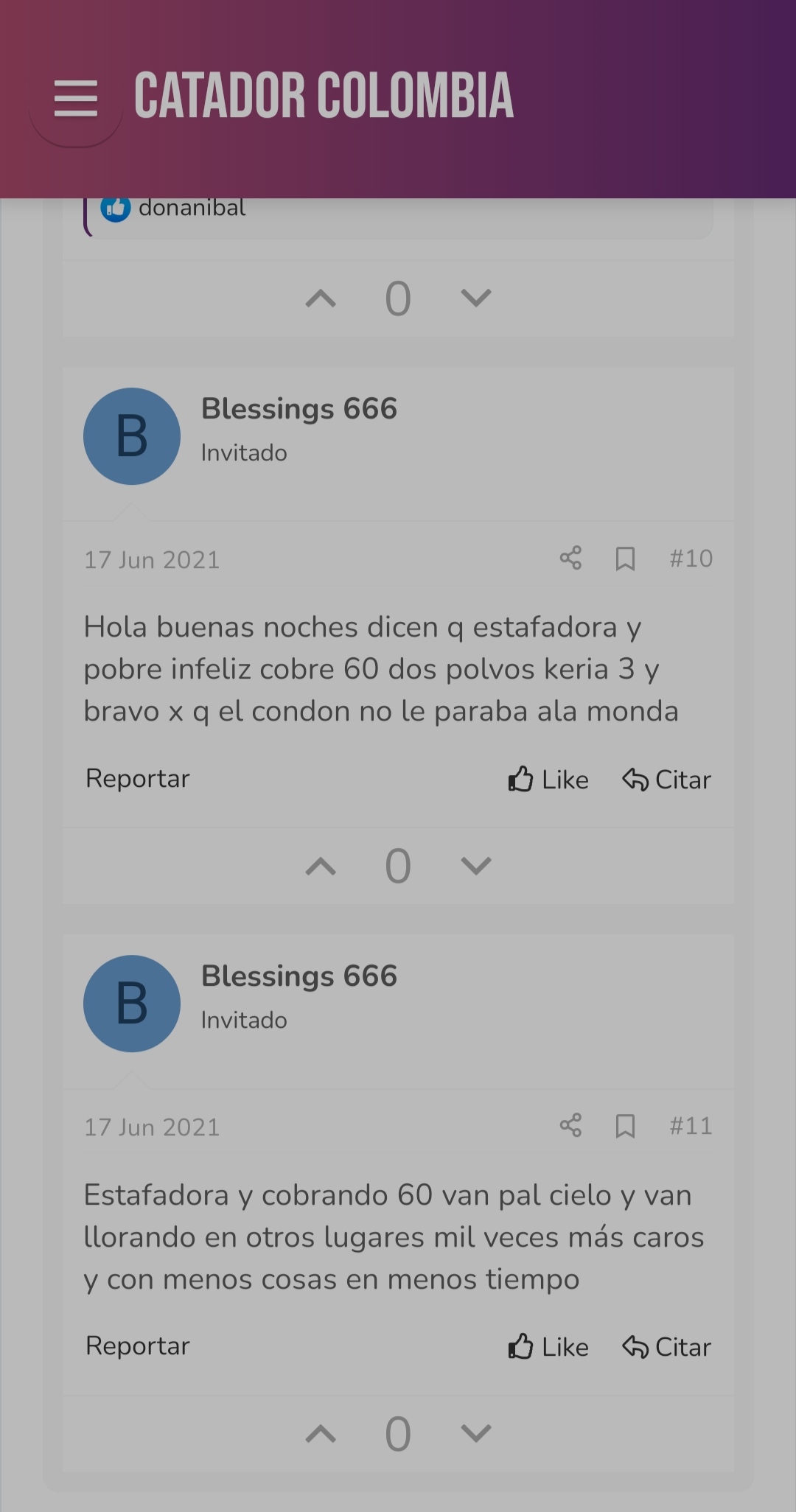Report post #11

point(138,1345)
